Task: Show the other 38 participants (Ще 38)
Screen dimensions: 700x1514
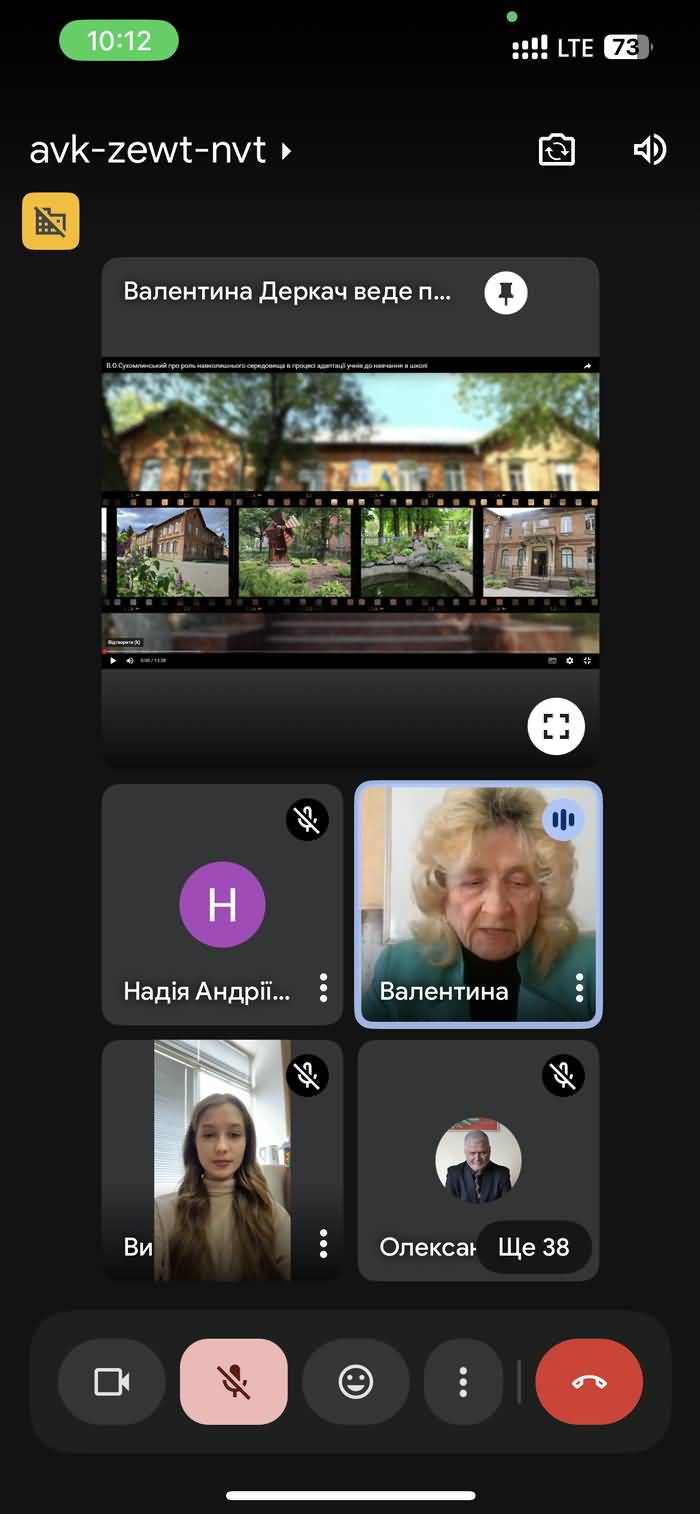Action: point(533,1247)
